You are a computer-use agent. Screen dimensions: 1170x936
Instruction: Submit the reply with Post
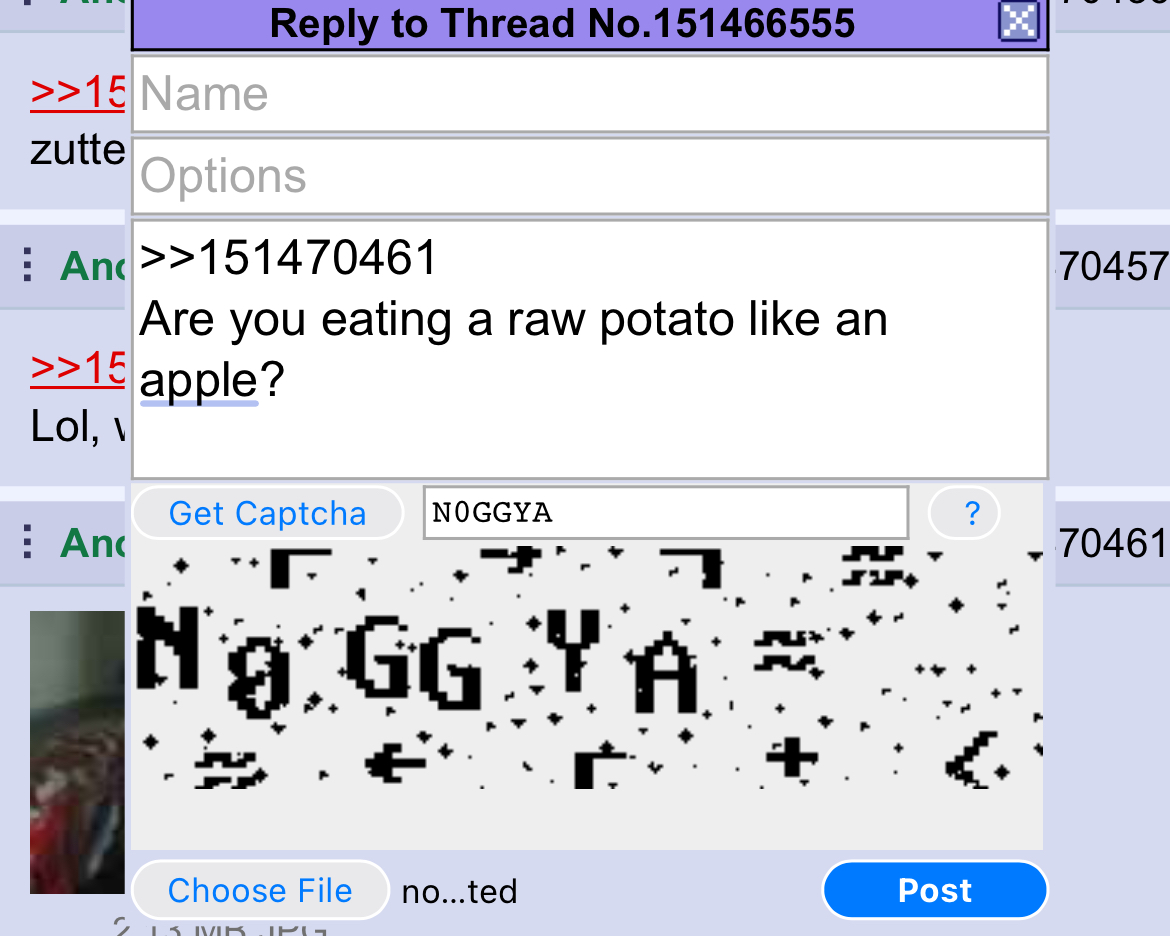click(x=934, y=890)
